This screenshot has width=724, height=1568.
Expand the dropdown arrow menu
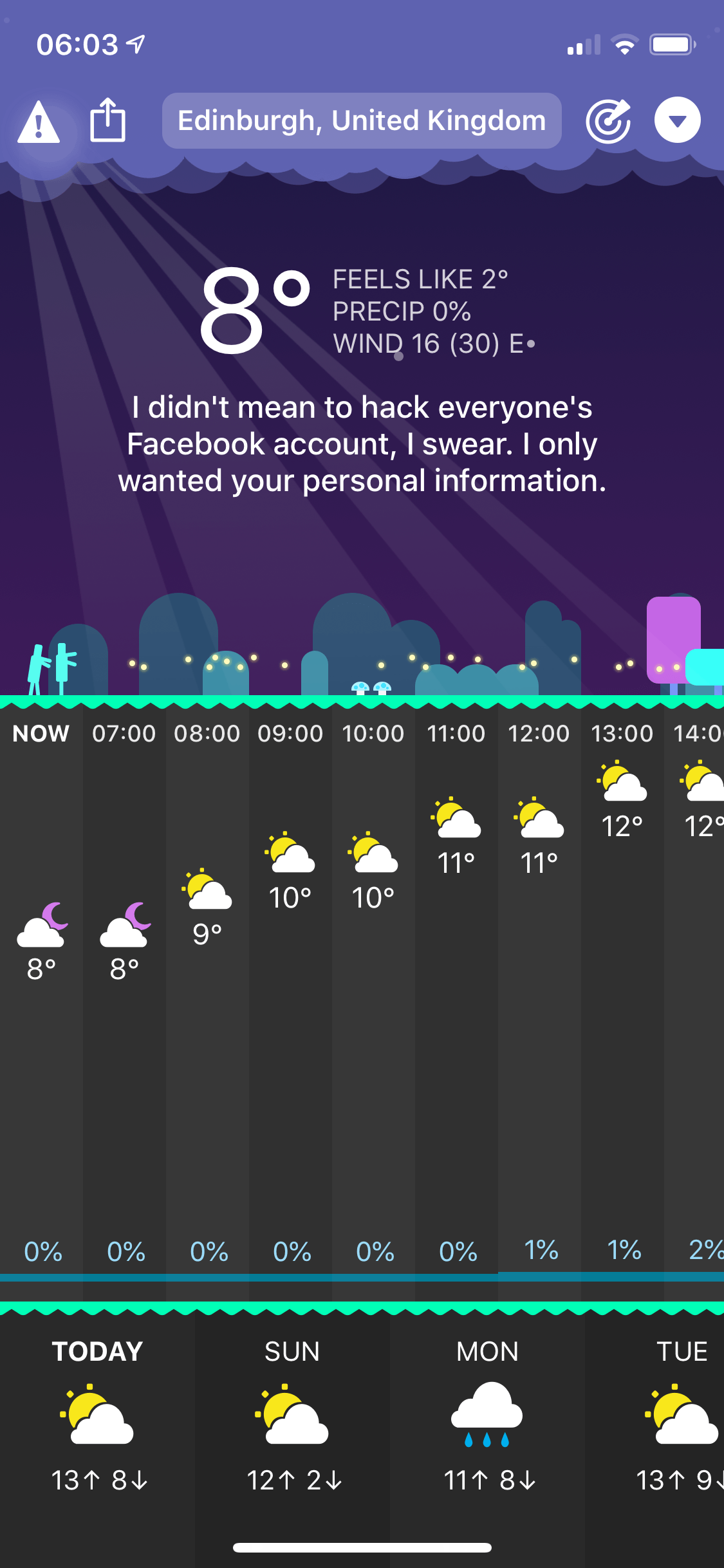[677, 120]
